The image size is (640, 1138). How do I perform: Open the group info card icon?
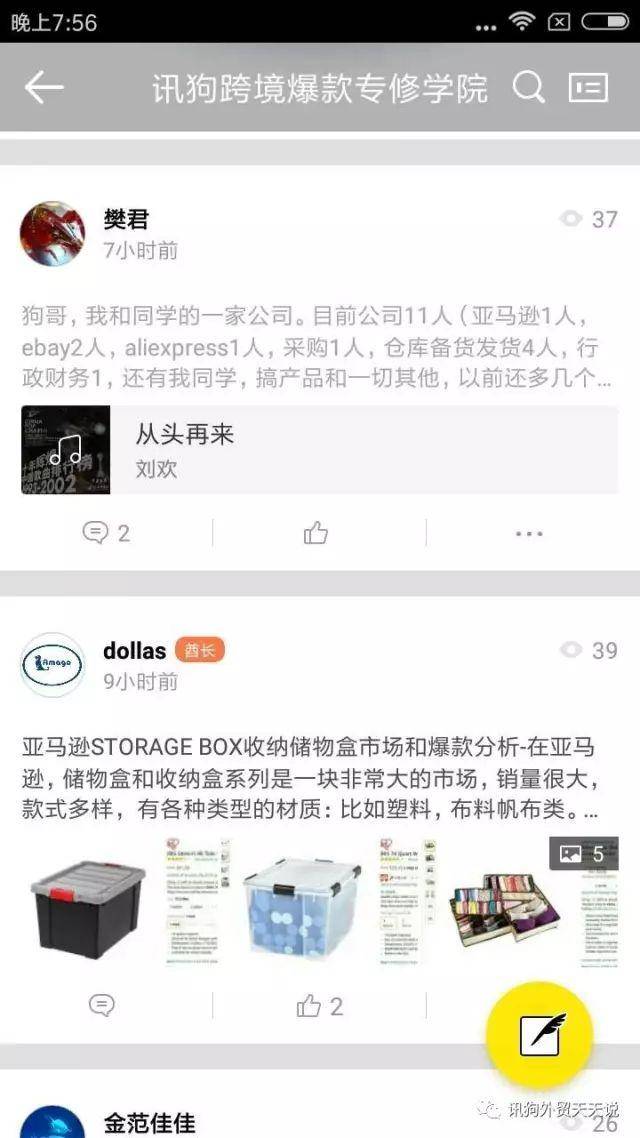tap(588, 88)
